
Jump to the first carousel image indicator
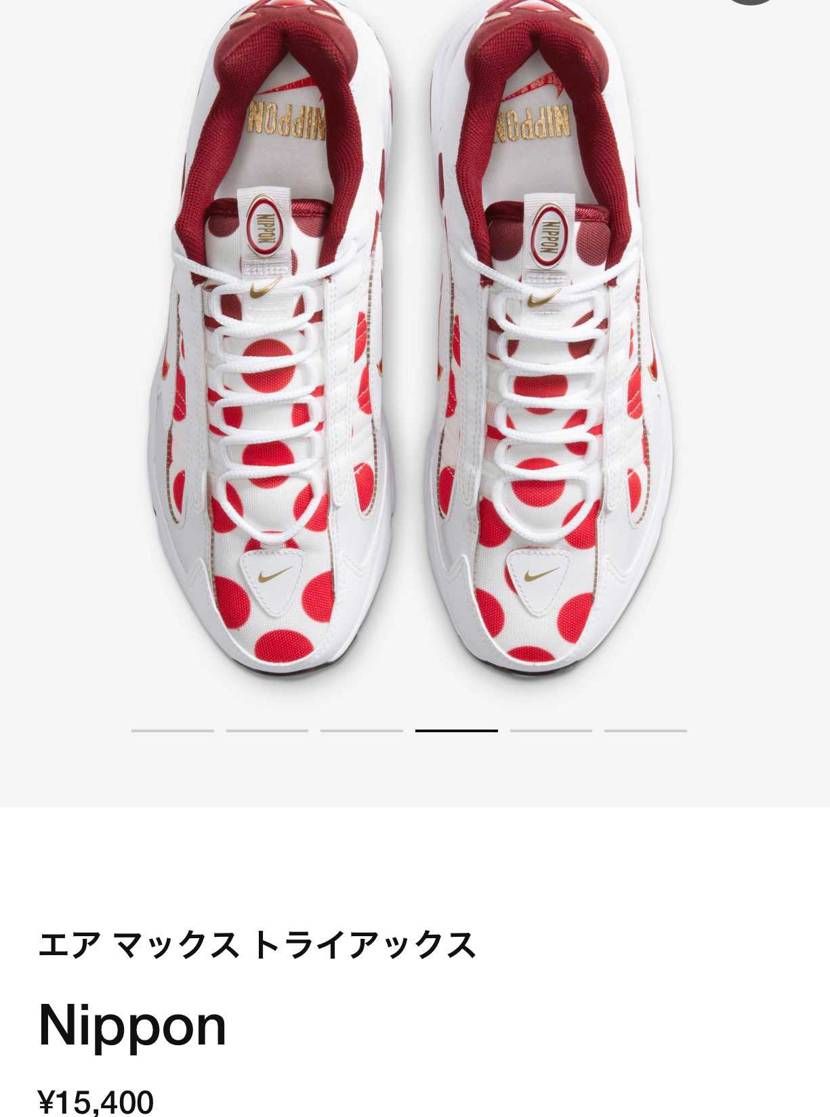point(172,731)
